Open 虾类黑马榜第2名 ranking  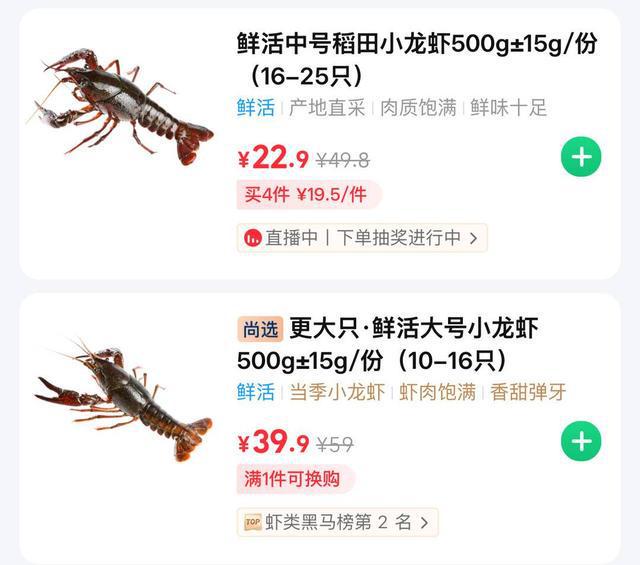click(337, 522)
